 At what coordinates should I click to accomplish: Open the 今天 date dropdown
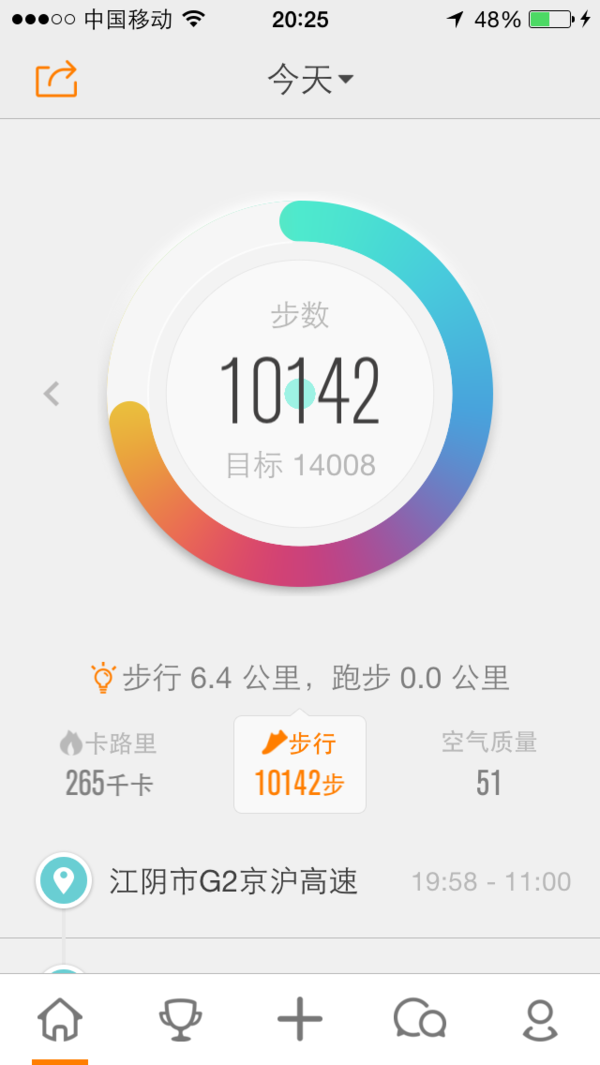tap(311, 79)
